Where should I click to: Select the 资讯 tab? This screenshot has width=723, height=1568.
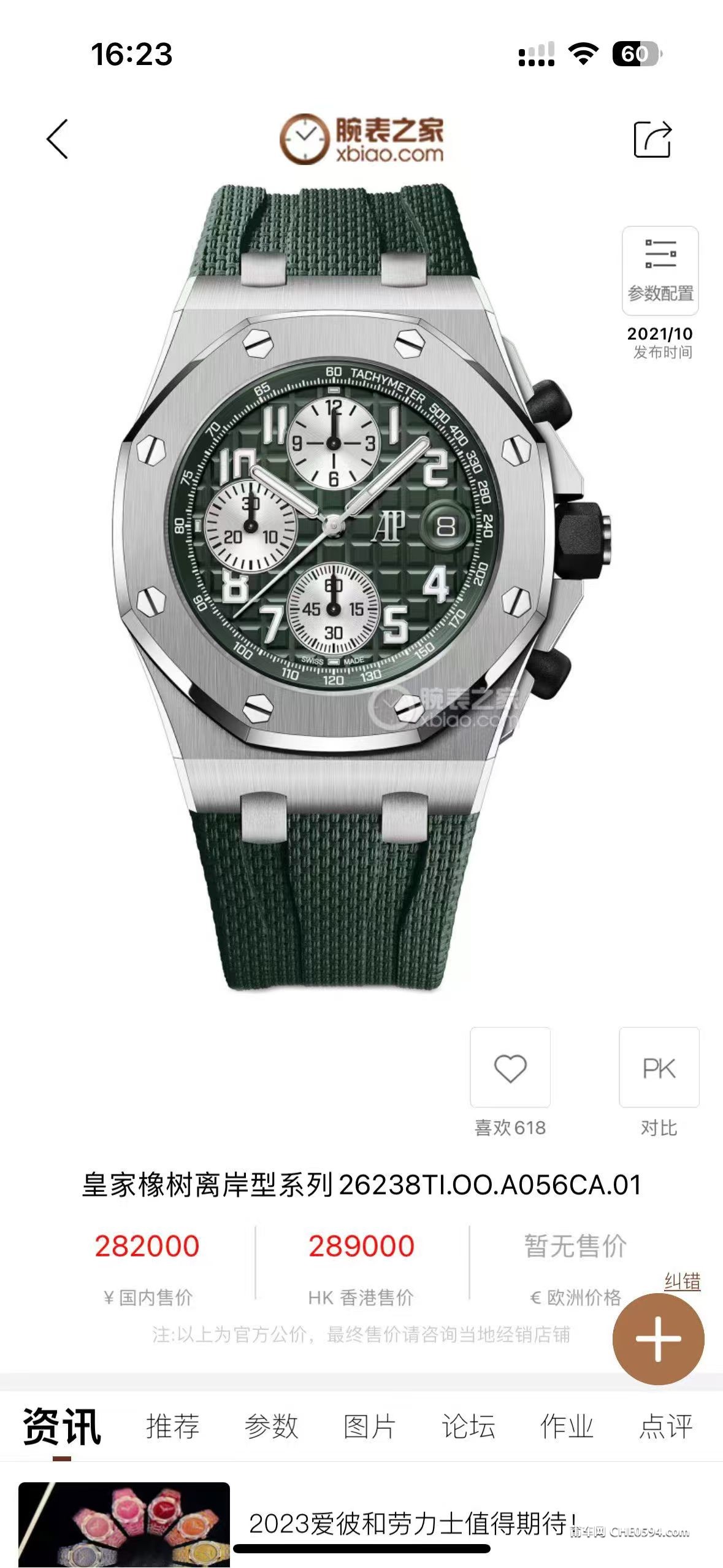point(61,1428)
